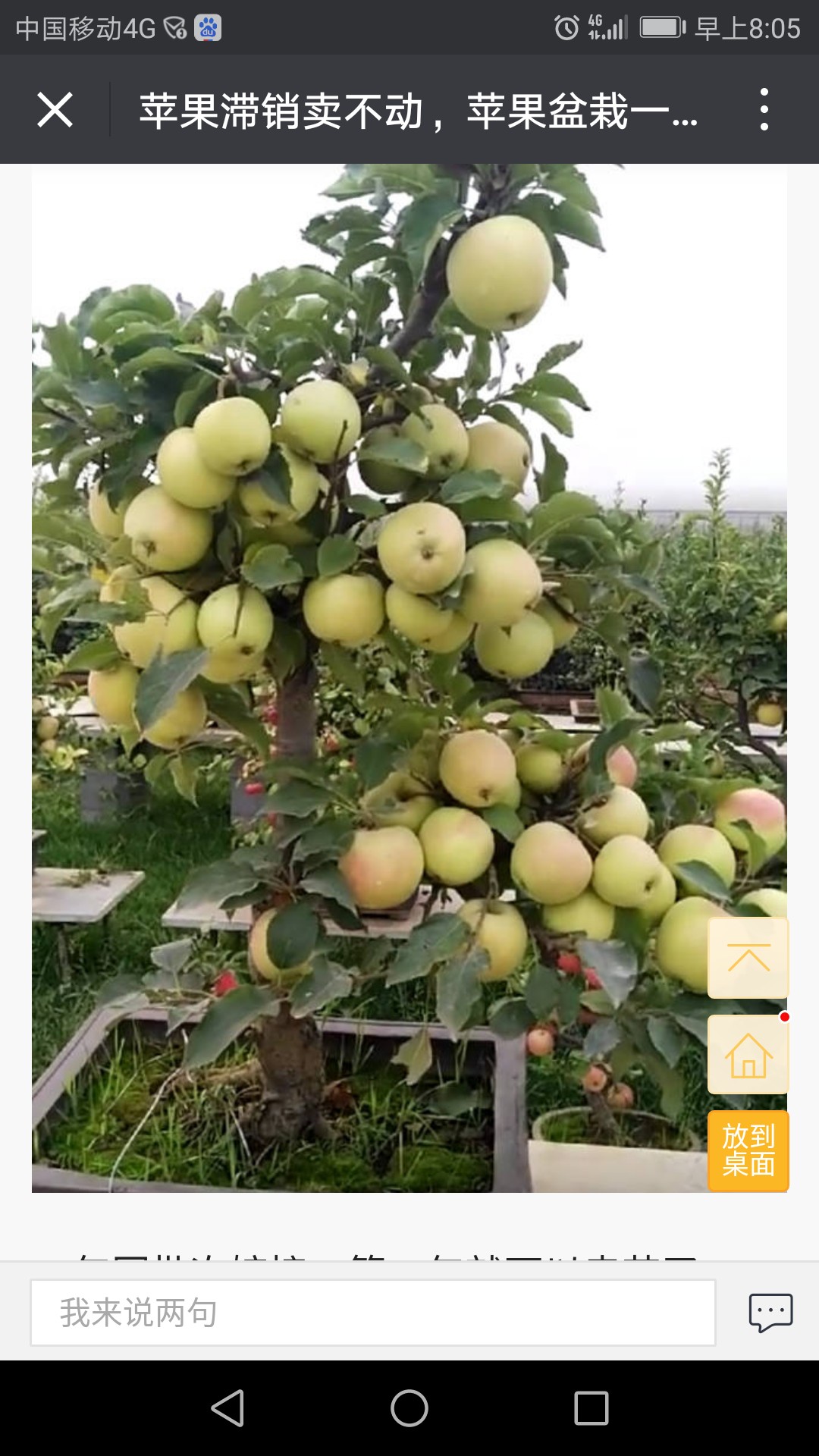
Task: Open the apple bonsai tree photo
Action: [x=409, y=679]
